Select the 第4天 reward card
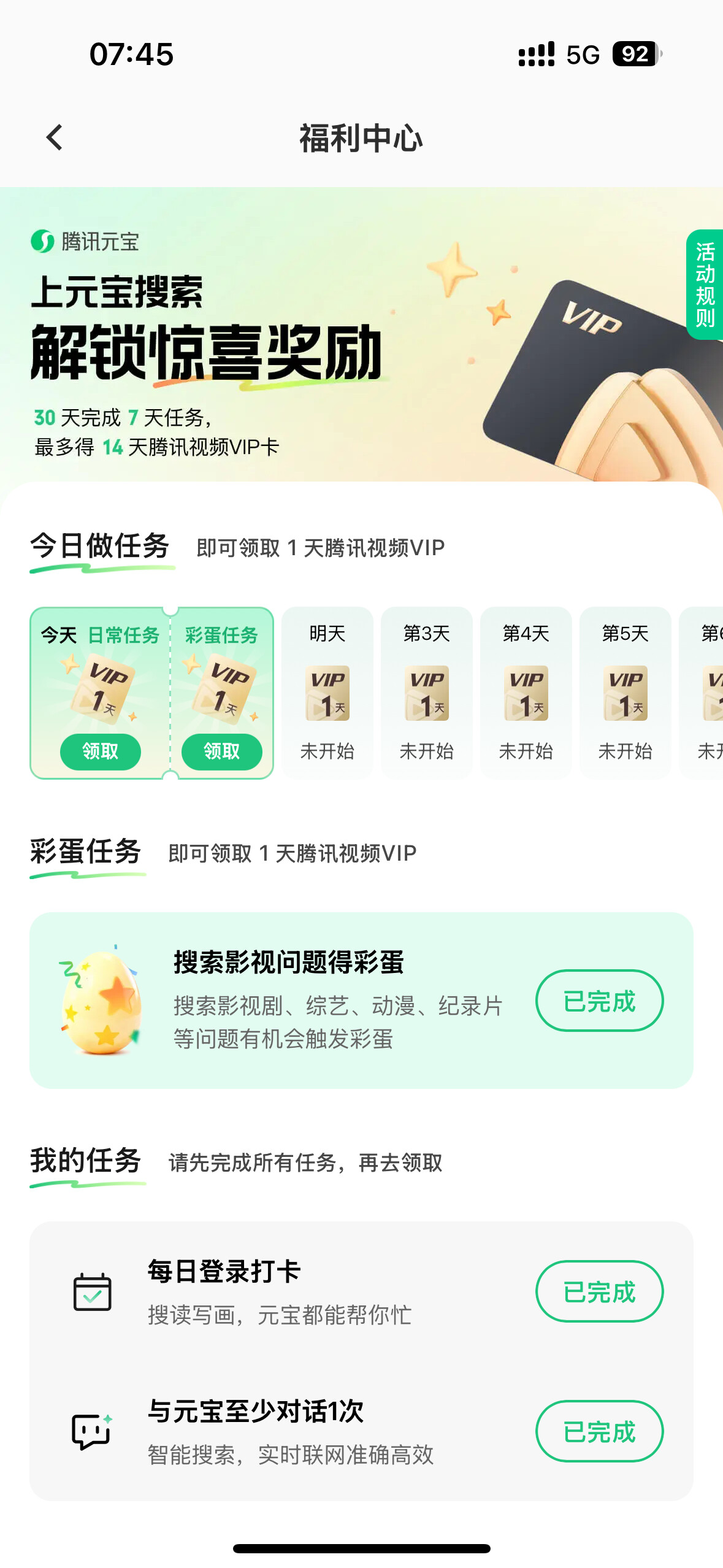This screenshot has height=1568, width=723. (526, 693)
